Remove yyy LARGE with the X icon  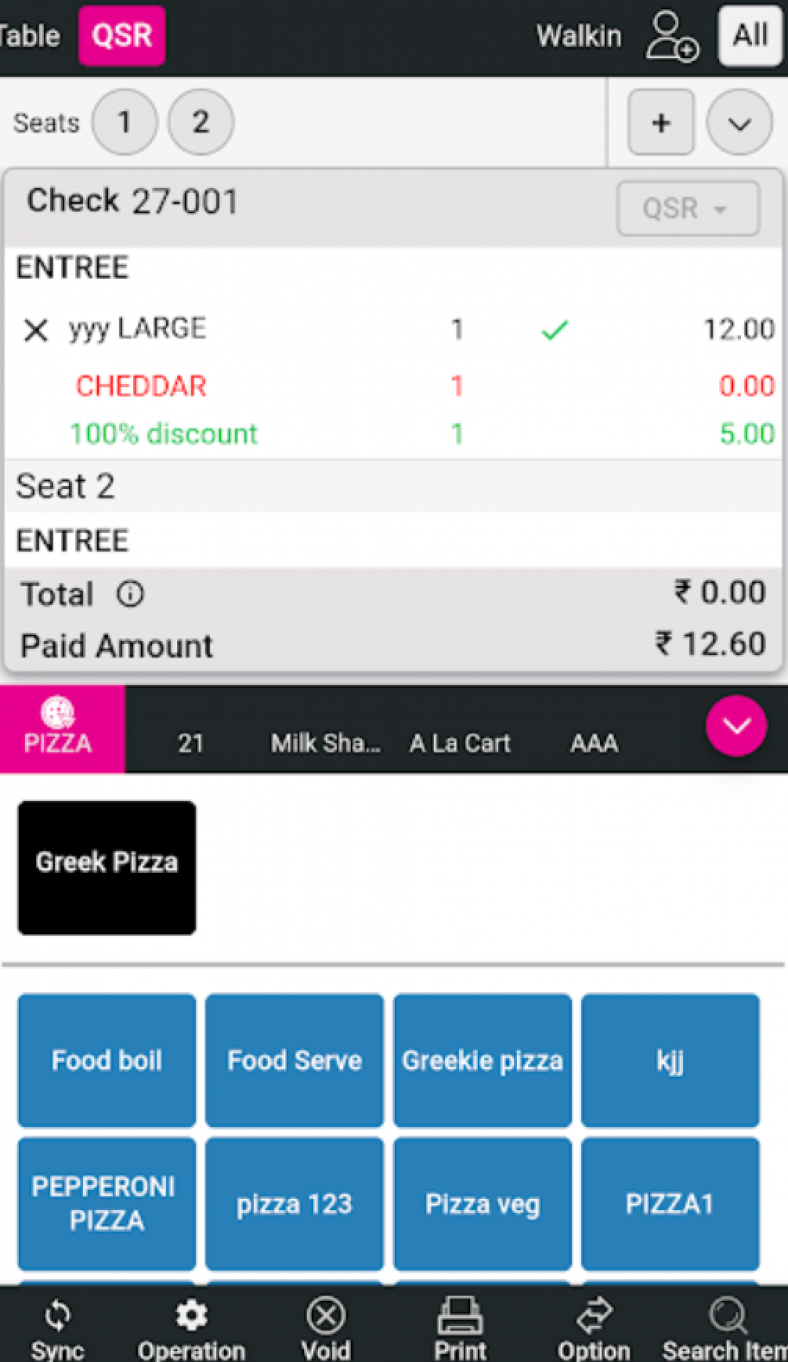pos(35,328)
